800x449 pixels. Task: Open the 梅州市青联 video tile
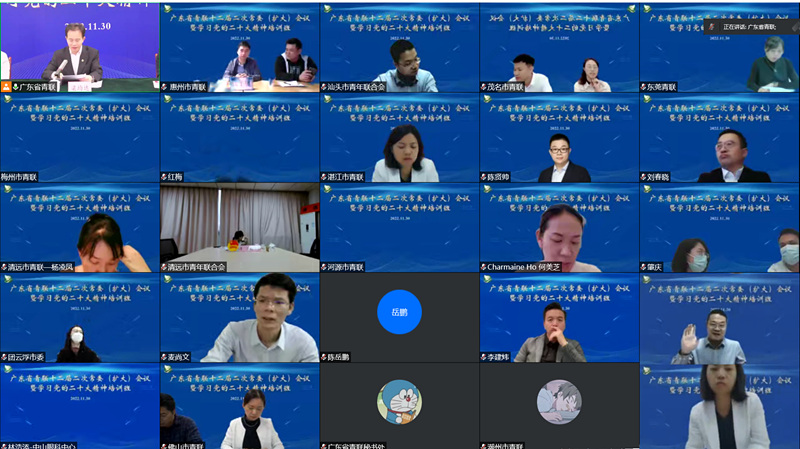coord(79,138)
